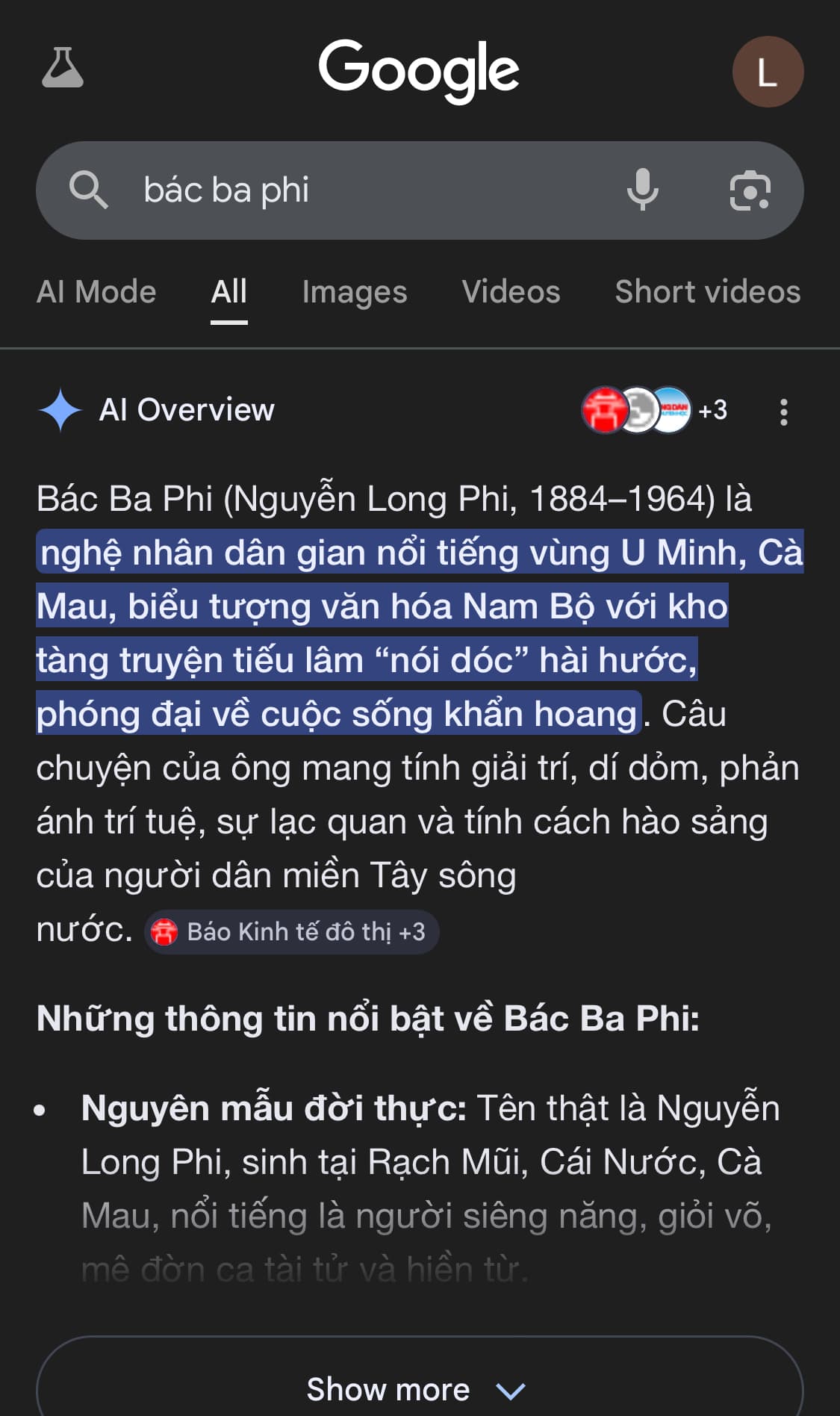Start voice search with the microphone
Viewport: 840px width, 1416px height.
tap(642, 190)
